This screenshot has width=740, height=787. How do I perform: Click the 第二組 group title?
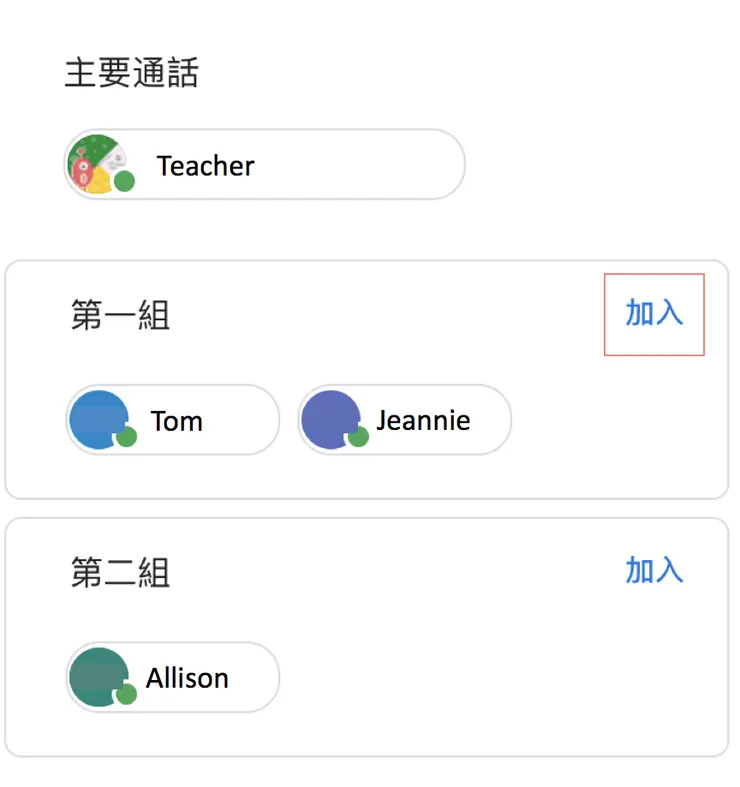[118, 571]
